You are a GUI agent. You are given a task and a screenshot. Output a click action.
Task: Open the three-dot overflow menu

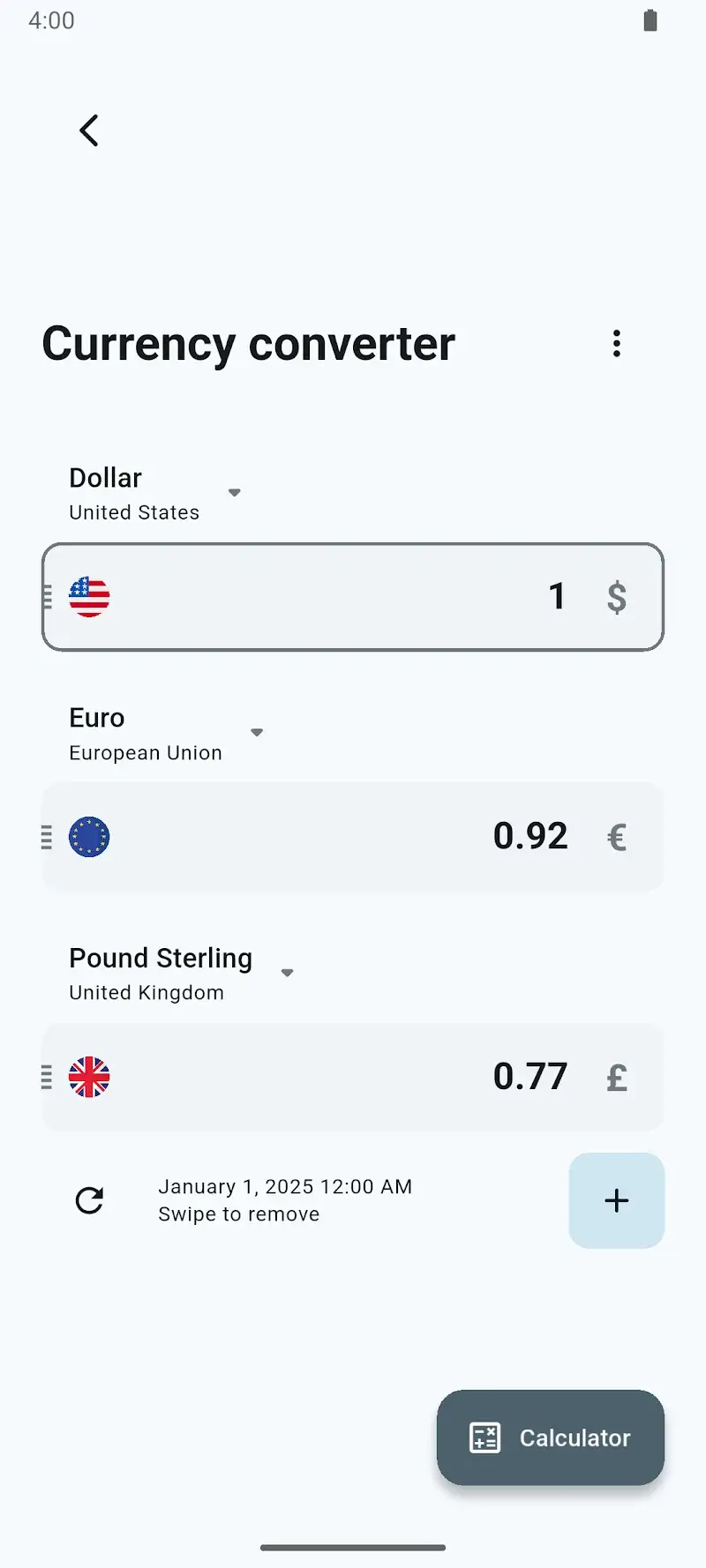pos(616,344)
